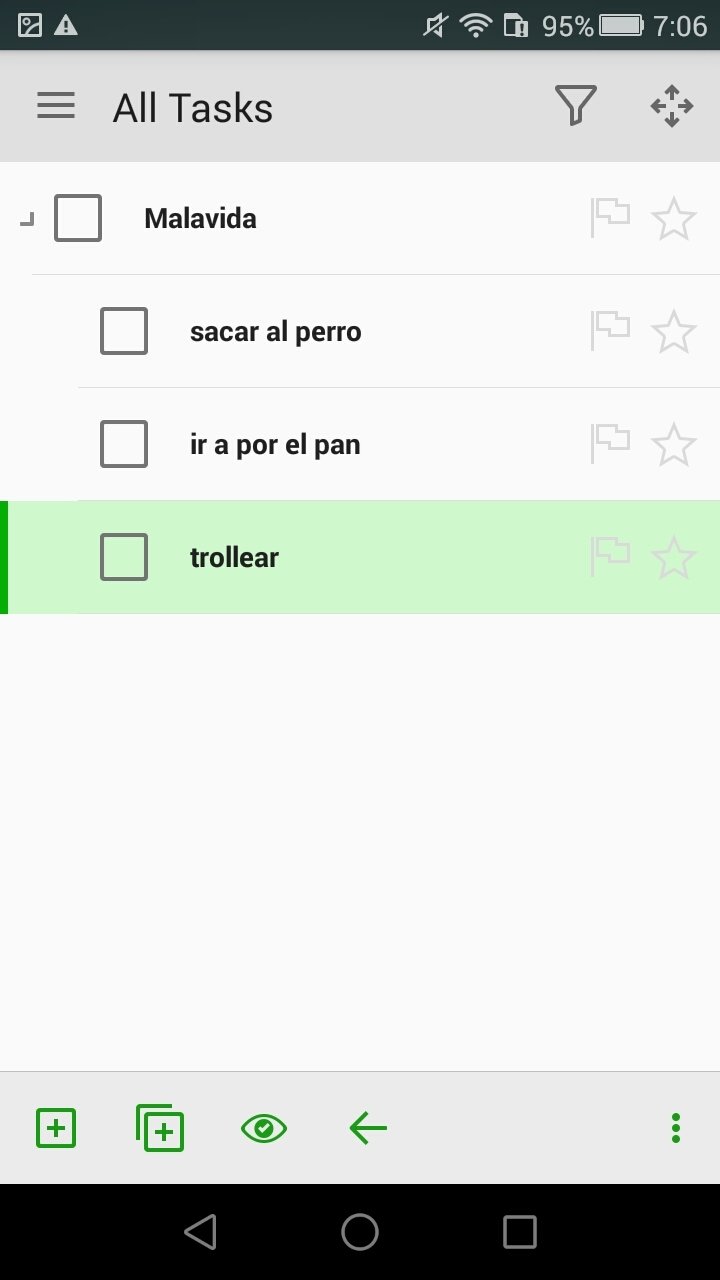The height and width of the screenshot is (1280, 720).
Task: Tap the green left arrow outdent icon
Action: coord(368,1128)
